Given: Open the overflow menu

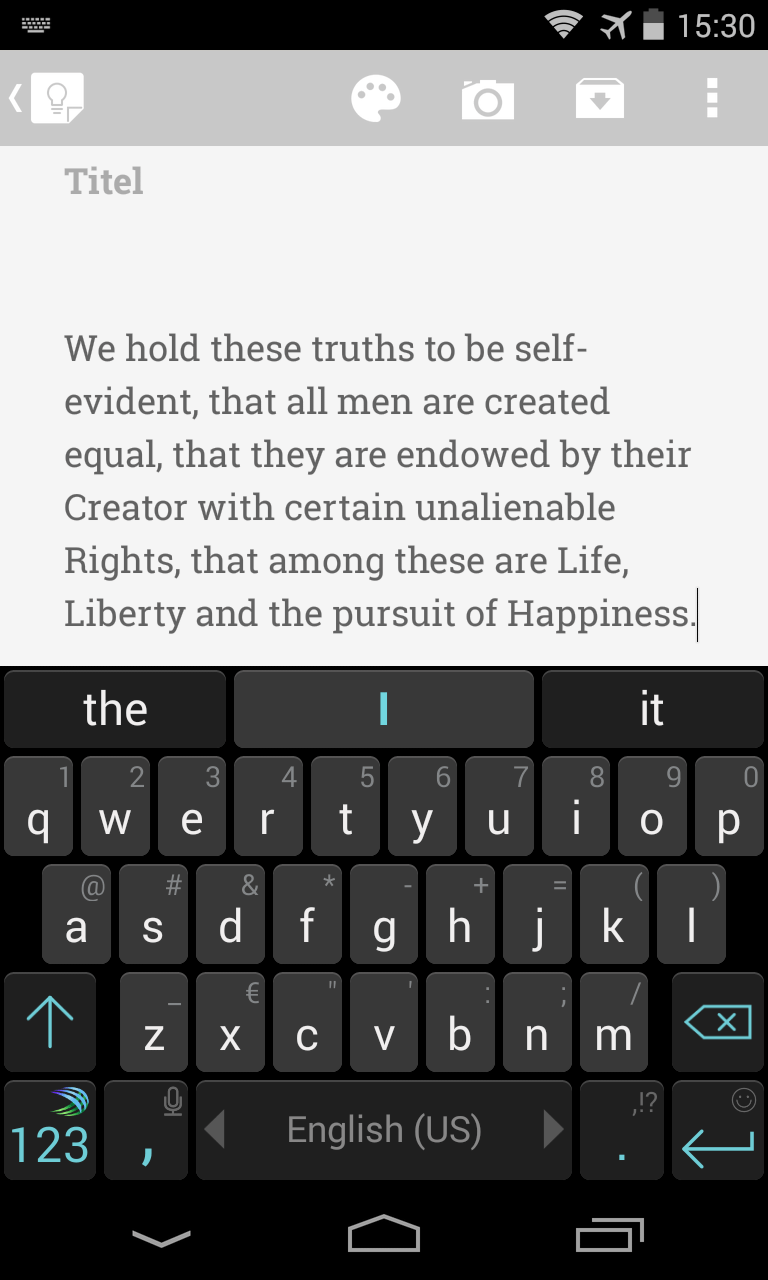Looking at the screenshot, I should tap(712, 99).
